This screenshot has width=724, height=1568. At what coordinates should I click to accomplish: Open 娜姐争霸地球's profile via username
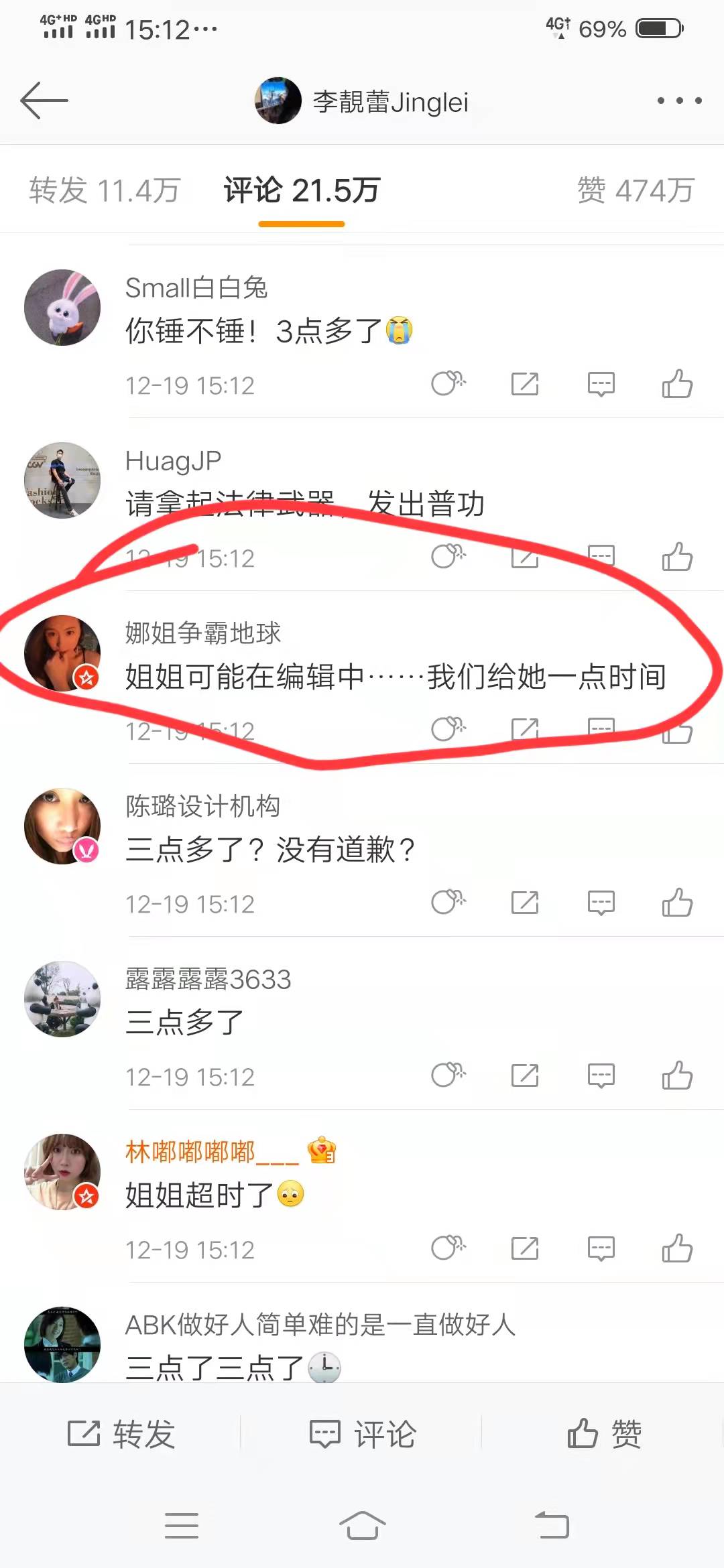coord(203,633)
